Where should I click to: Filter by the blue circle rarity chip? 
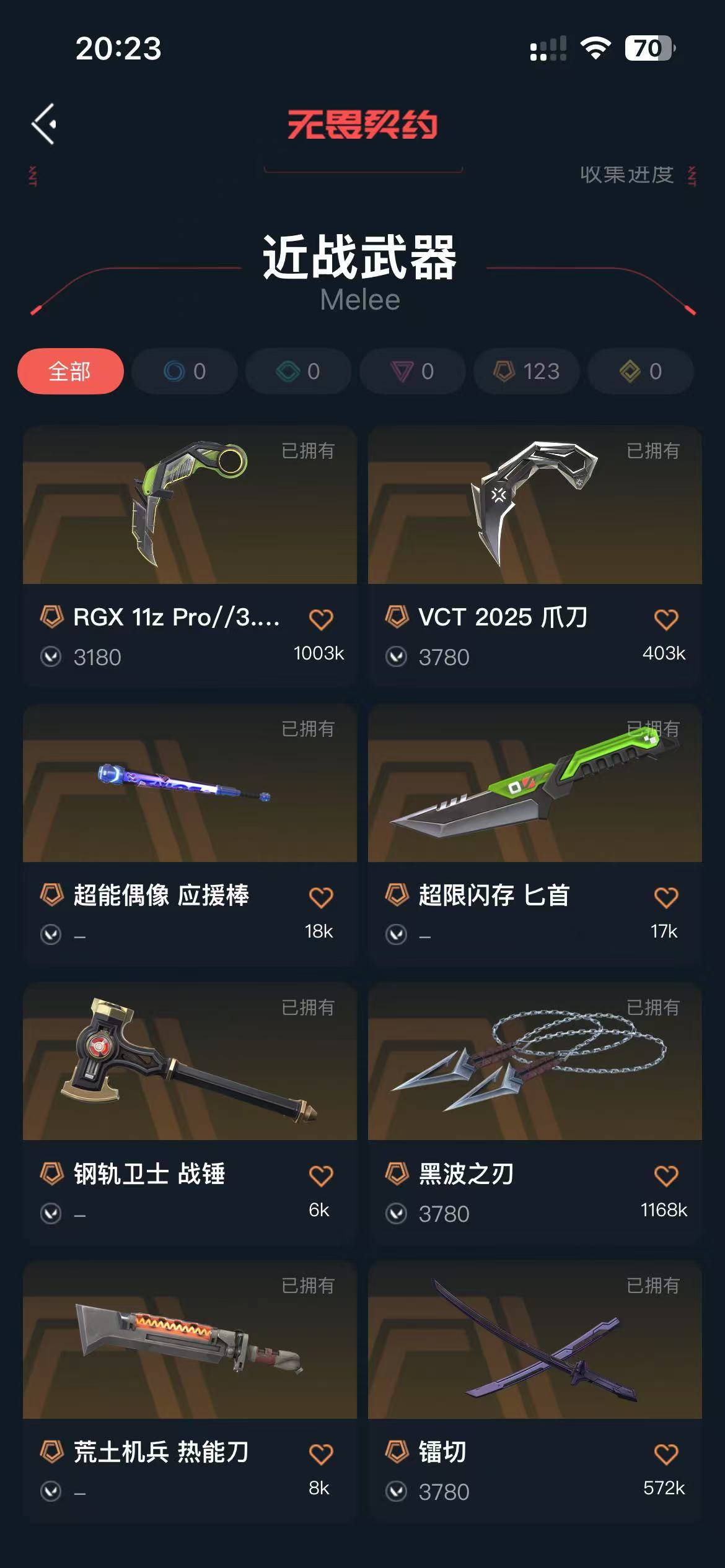point(185,371)
